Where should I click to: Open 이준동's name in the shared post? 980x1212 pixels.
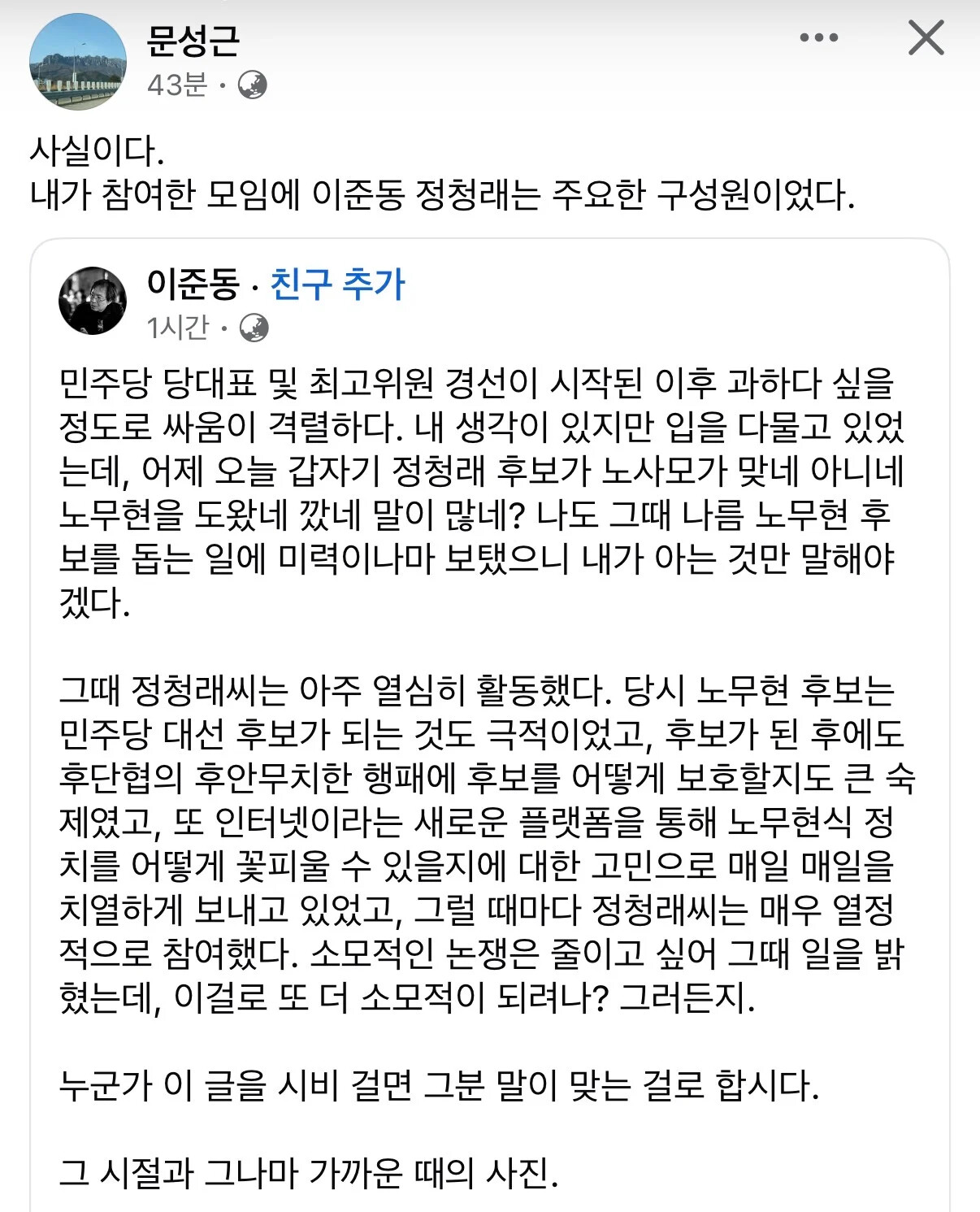tap(193, 285)
